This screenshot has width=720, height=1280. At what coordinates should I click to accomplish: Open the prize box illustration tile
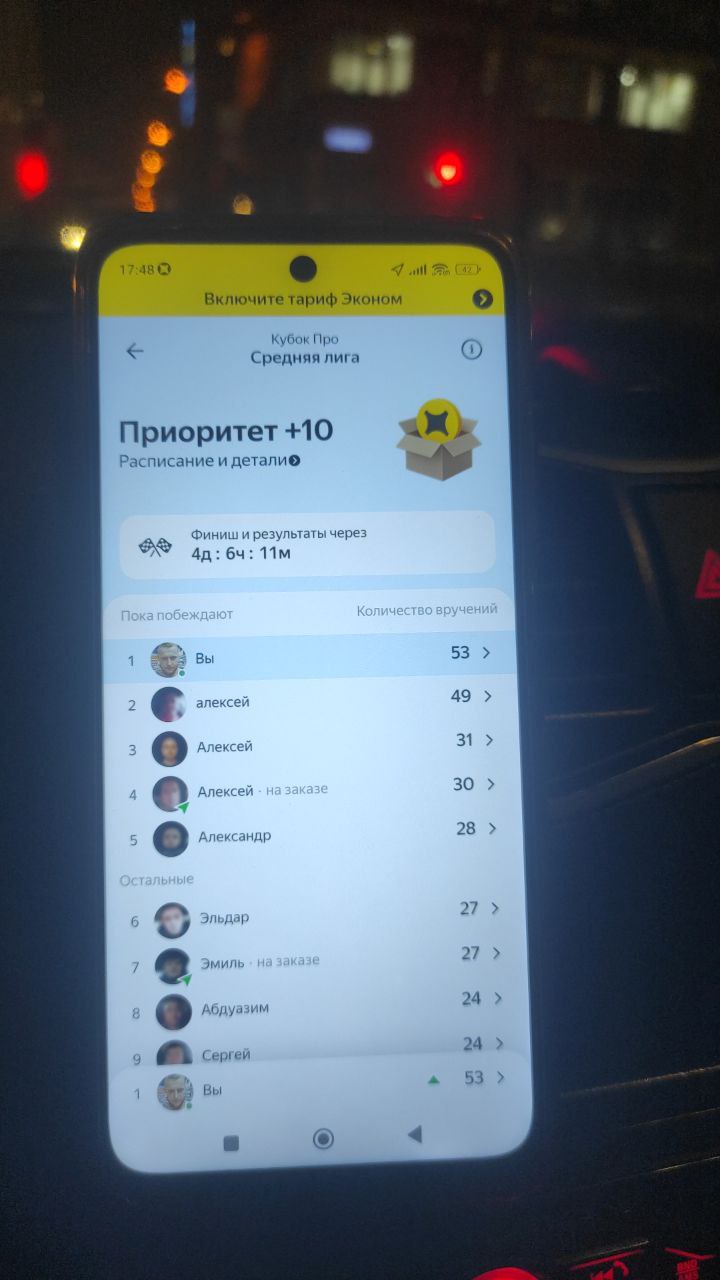point(438,440)
